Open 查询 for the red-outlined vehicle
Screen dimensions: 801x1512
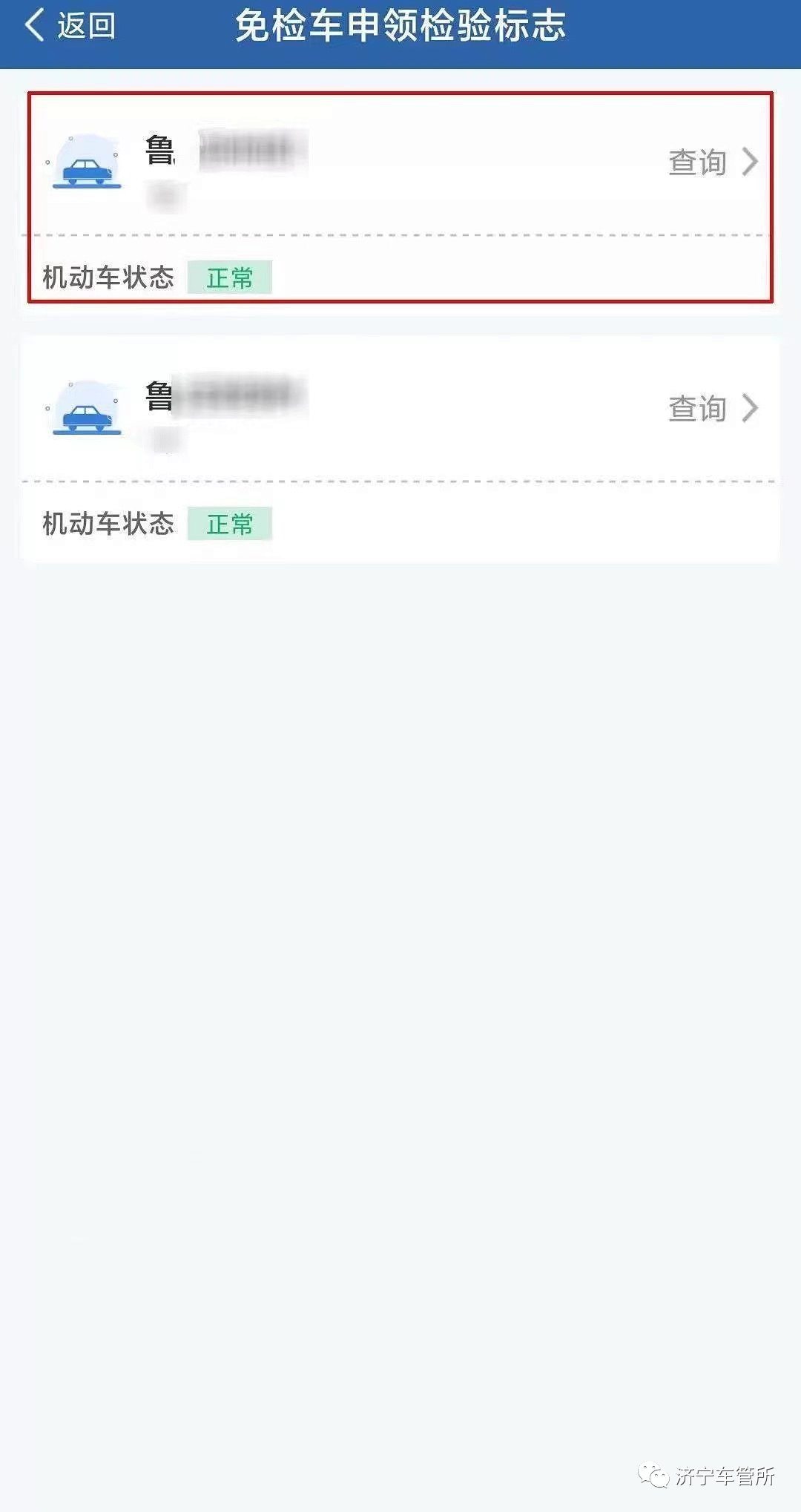(711, 162)
